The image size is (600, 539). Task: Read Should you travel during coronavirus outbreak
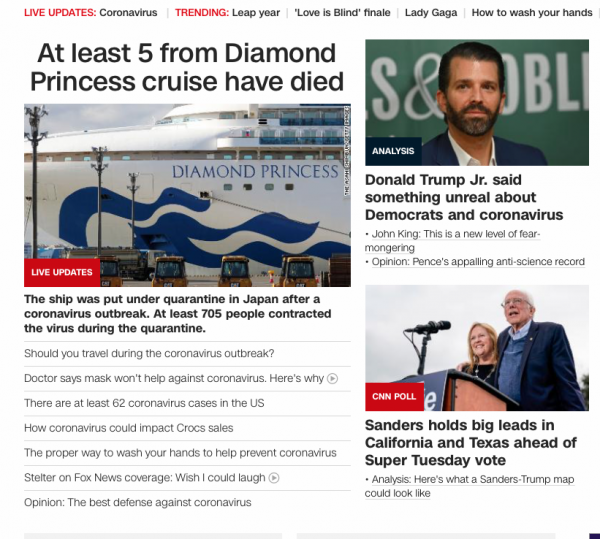tap(149, 353)
